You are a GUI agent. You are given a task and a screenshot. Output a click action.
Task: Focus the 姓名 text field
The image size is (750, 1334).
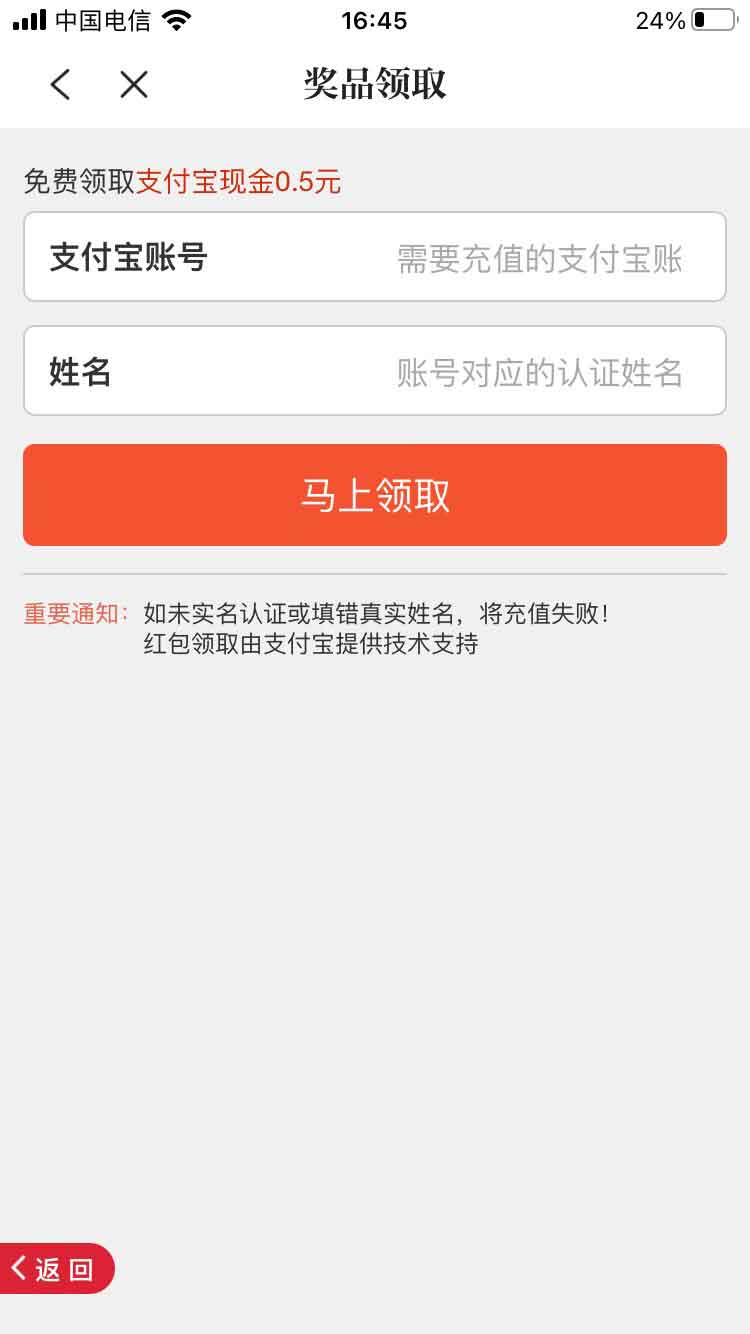click(x=375, y=371)
